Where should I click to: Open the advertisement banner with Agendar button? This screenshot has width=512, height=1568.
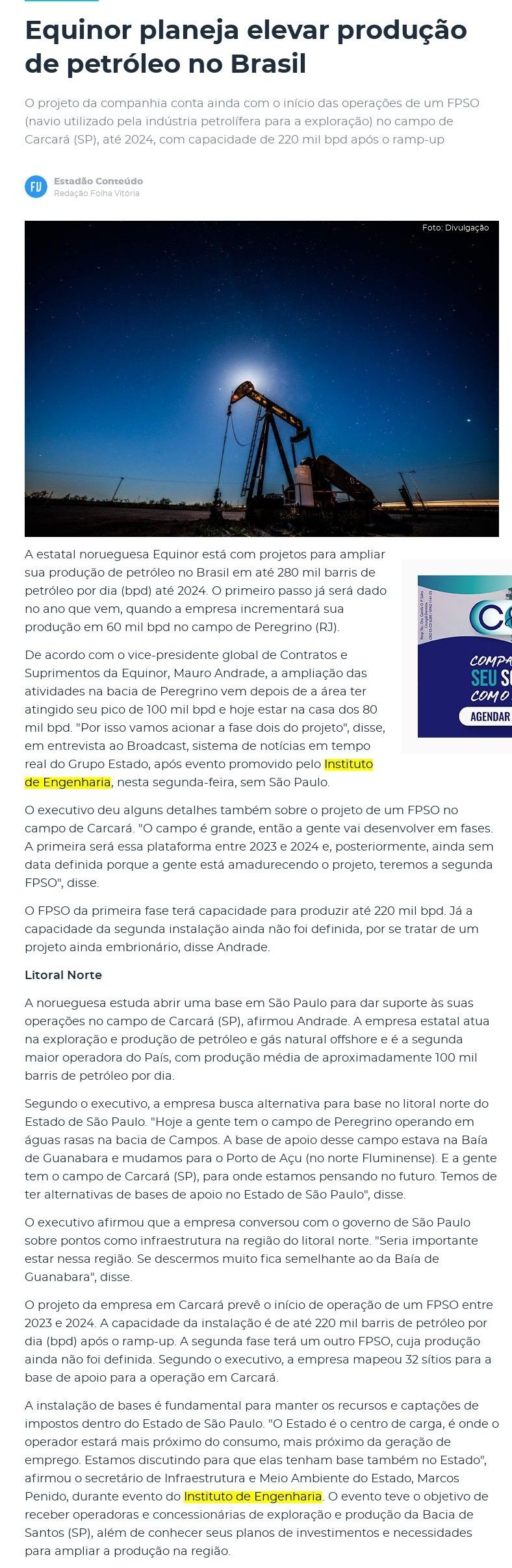[x=464, y=656]
